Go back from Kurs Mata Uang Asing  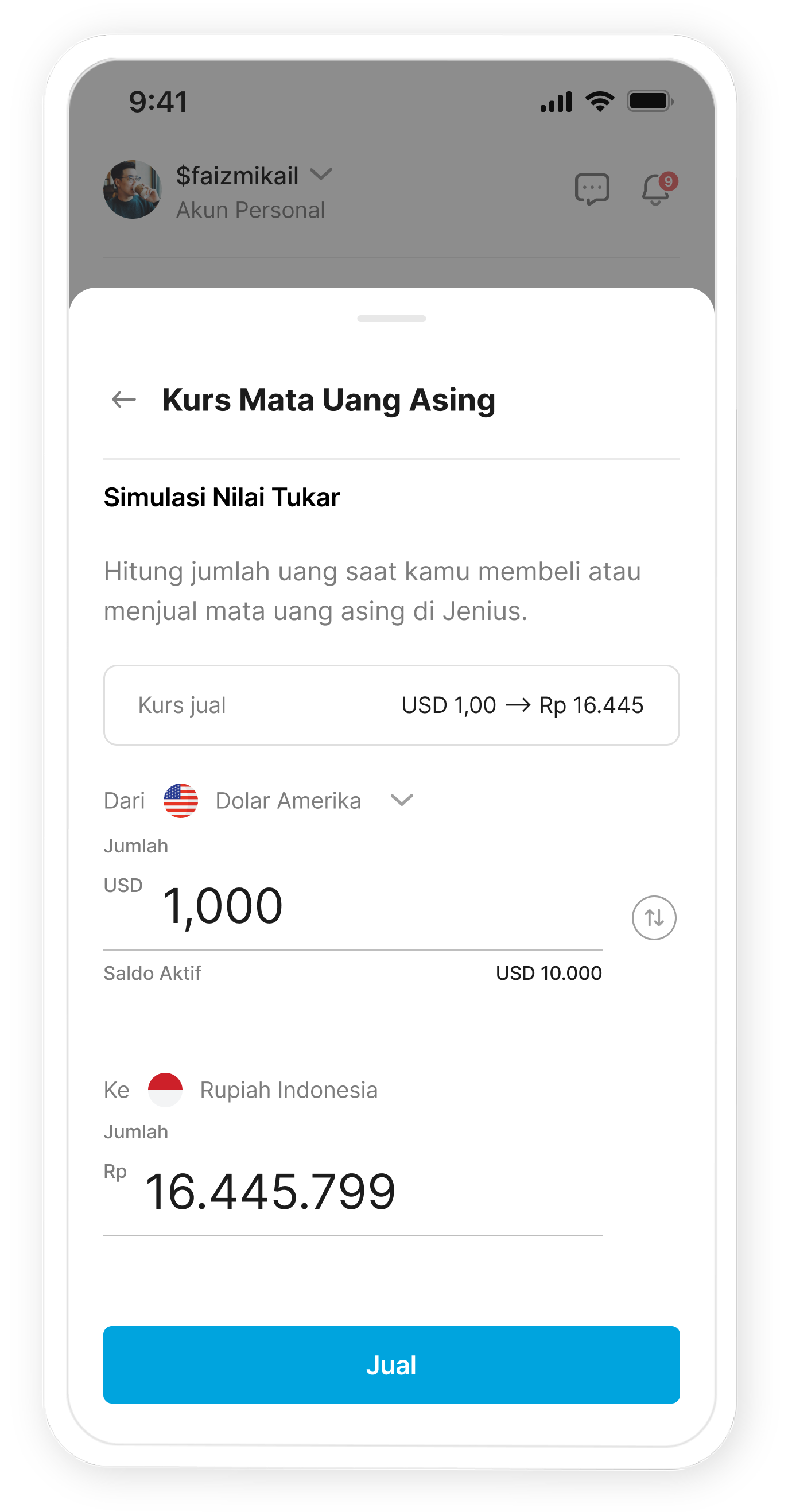(124, 400)
